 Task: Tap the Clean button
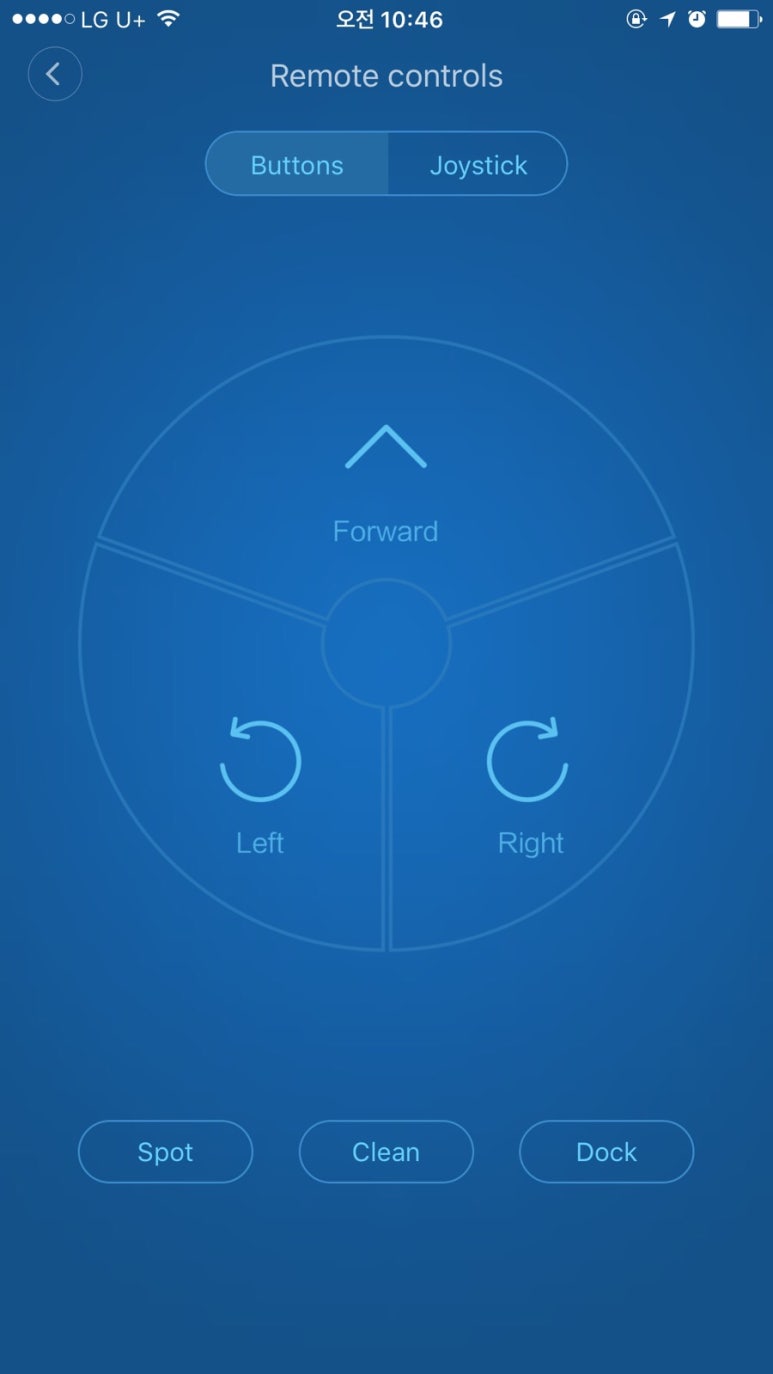coord(386,1151)
